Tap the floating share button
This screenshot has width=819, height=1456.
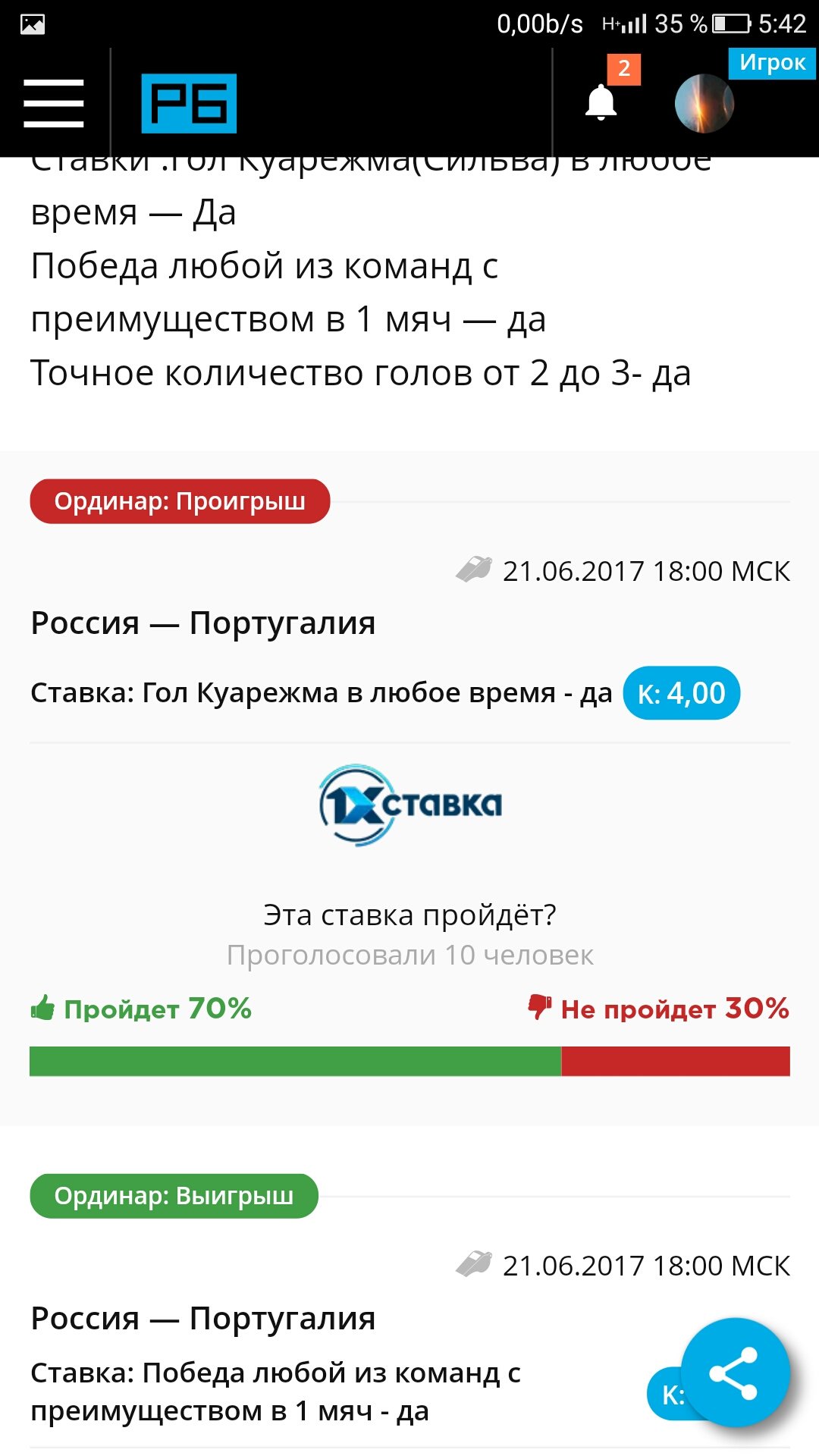(734, 1373)
